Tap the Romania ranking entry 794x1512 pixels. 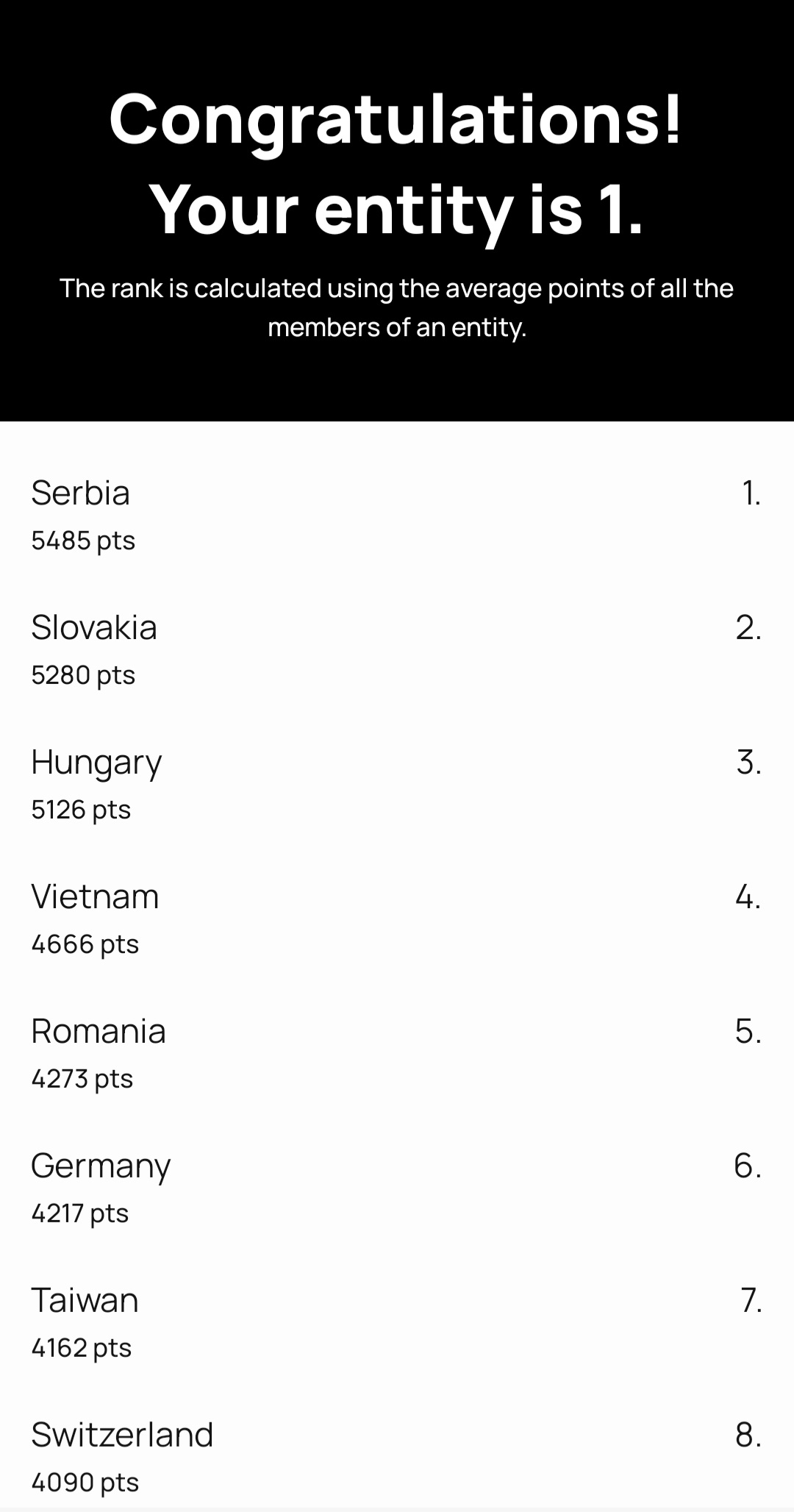coord(397,1053)
